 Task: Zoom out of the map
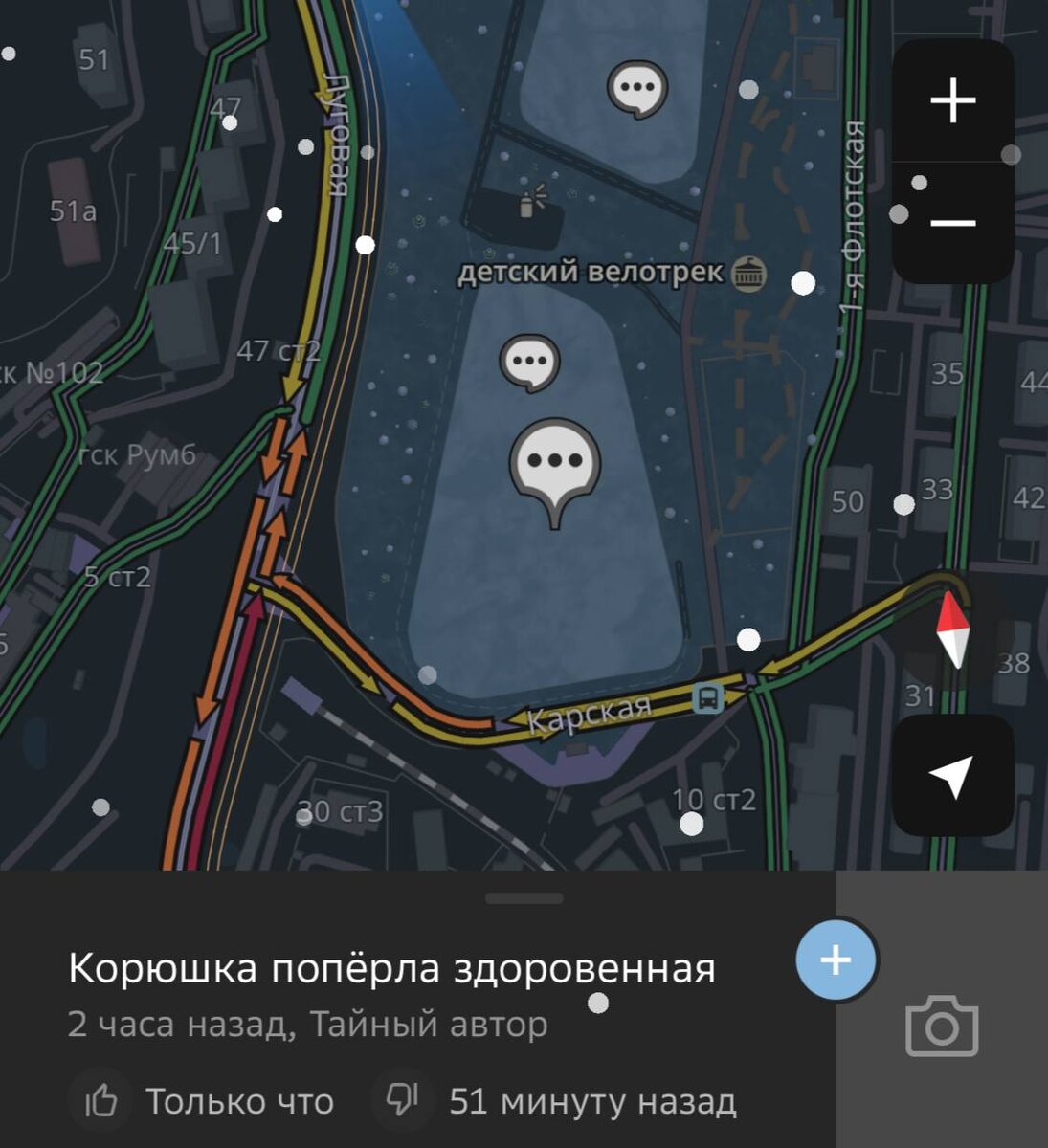point(952,223)
